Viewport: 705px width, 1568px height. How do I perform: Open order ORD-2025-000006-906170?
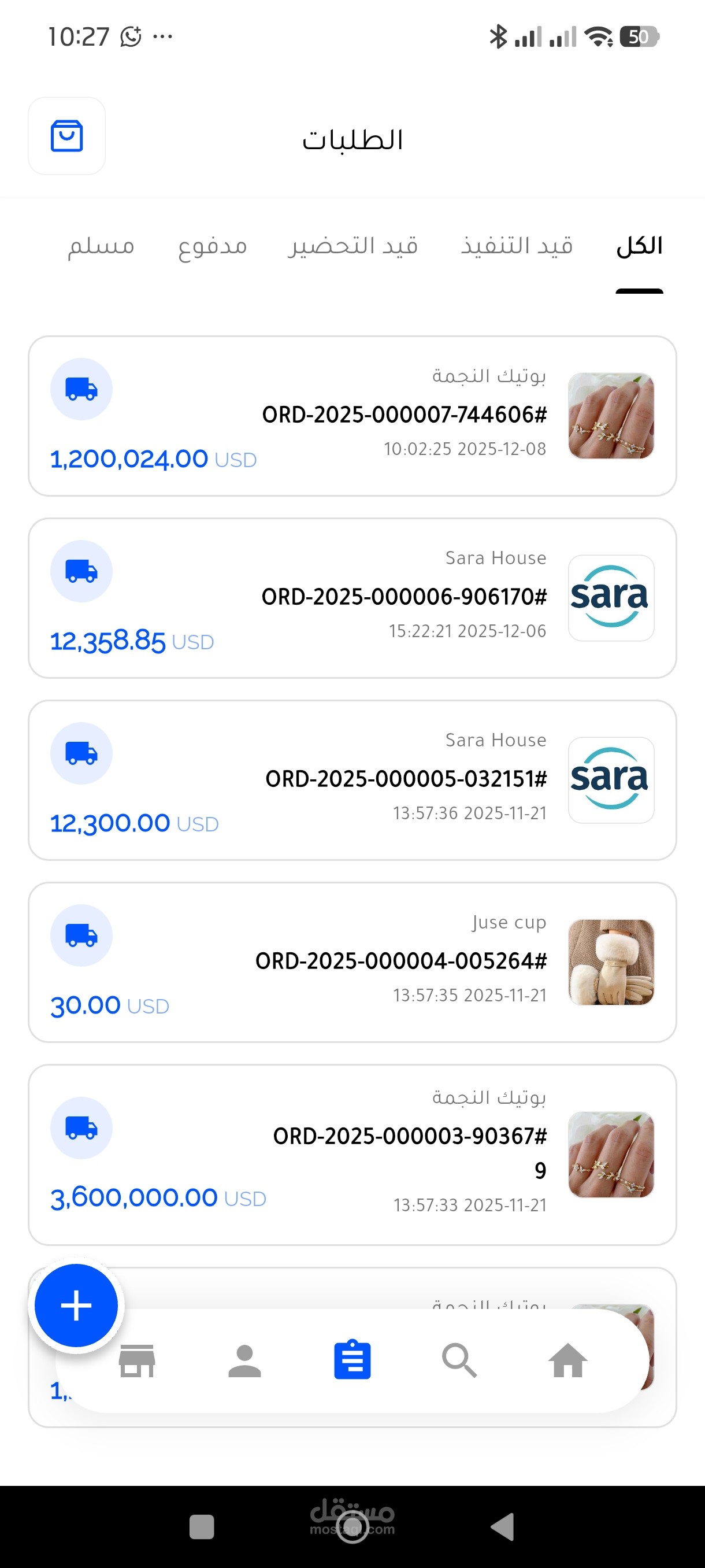point(352,598)
